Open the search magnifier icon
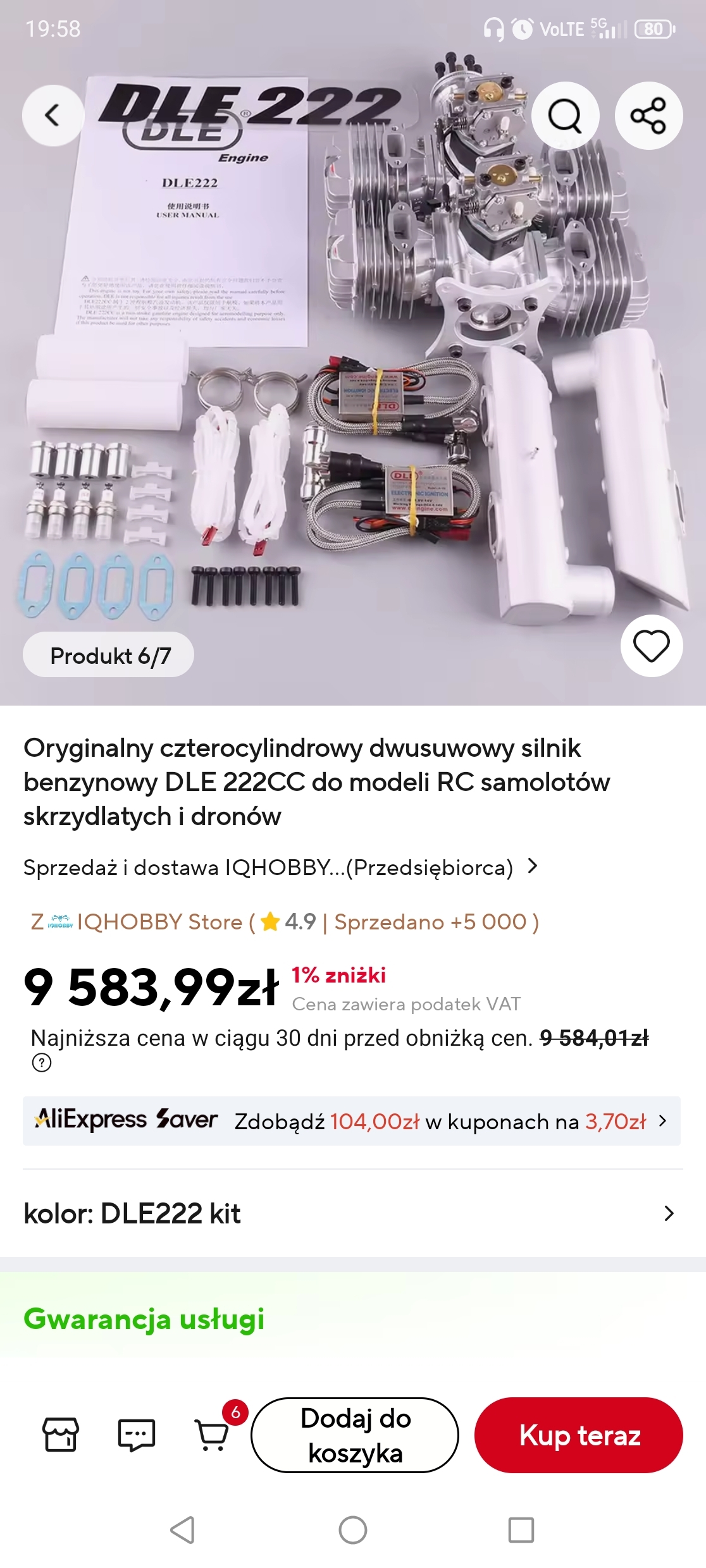This screenshot has width=706, height=1568. (x=564, y=116)
